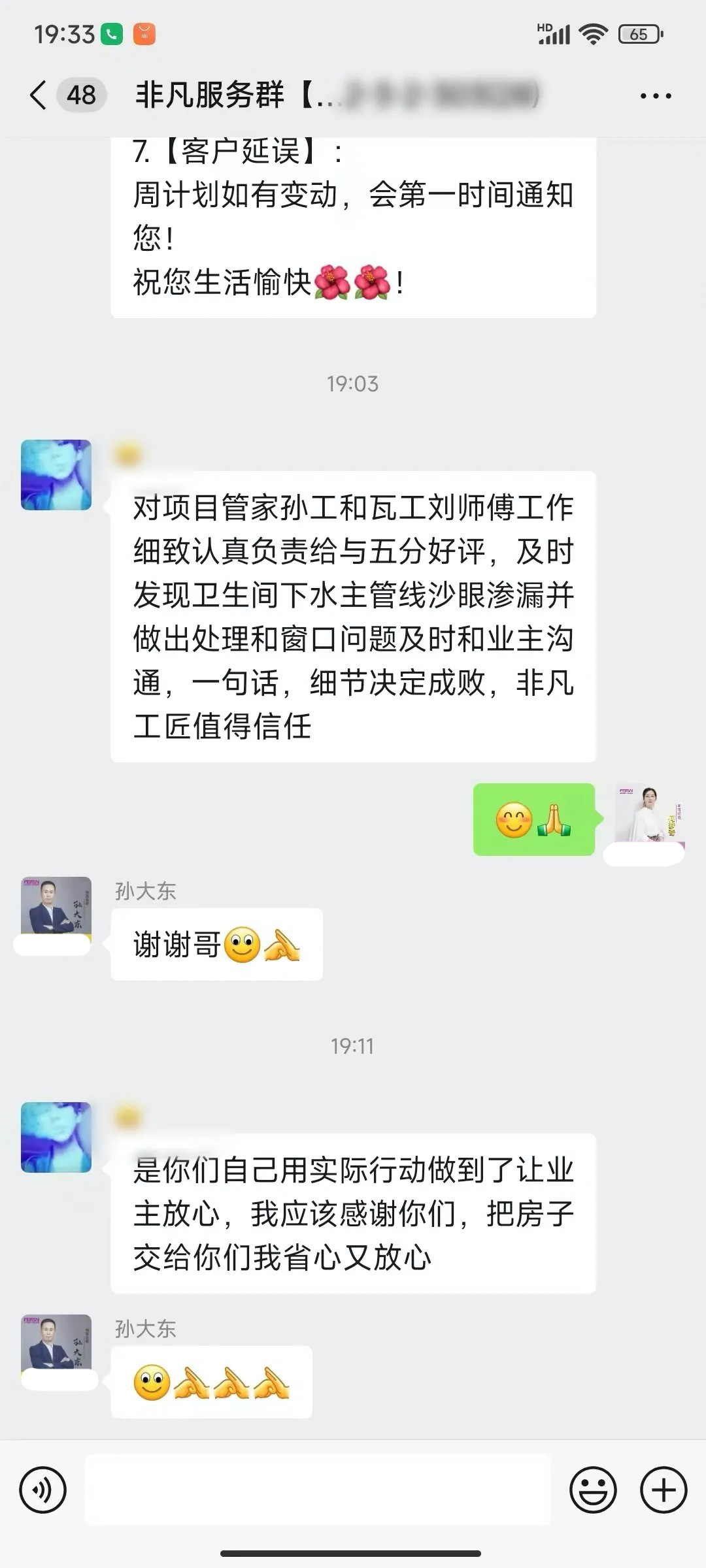Switch to voice message input
Image resolution: width=706 pixels, height=1568 pixels.
[42, 1490]
